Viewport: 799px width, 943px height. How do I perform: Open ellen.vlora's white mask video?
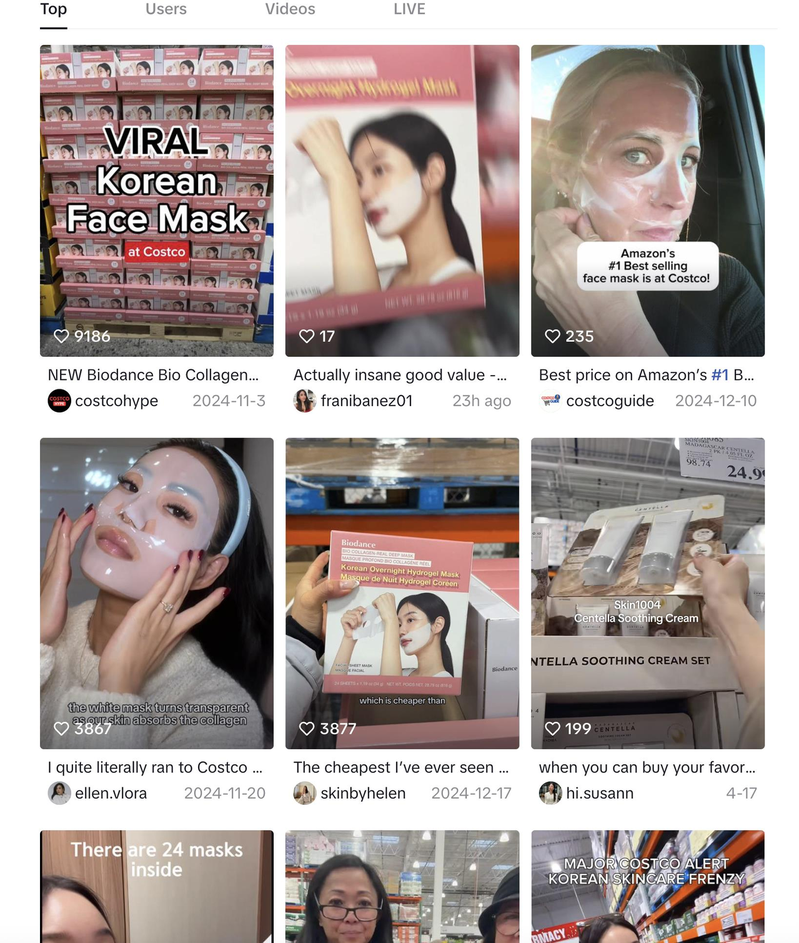click(x=156, y=592)
